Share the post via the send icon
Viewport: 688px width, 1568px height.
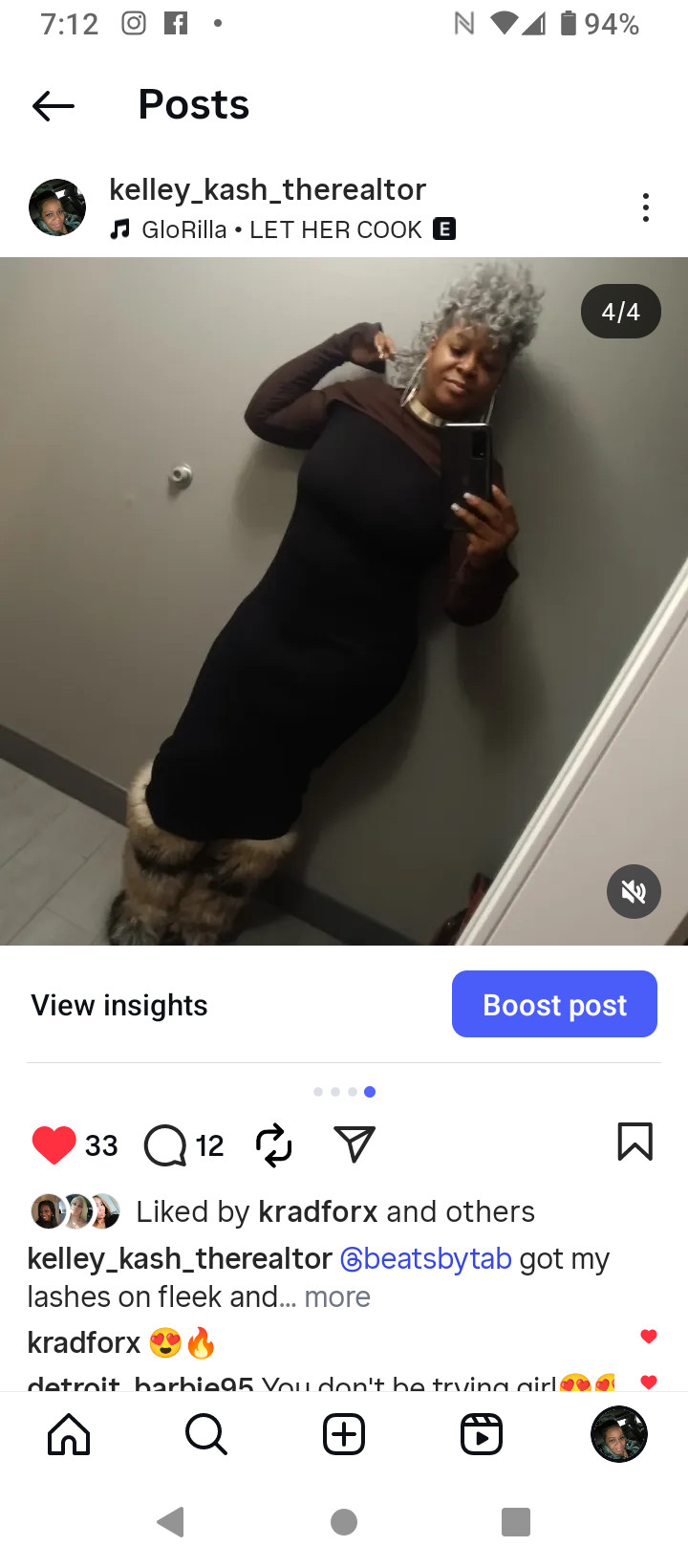pos(355,1143)
